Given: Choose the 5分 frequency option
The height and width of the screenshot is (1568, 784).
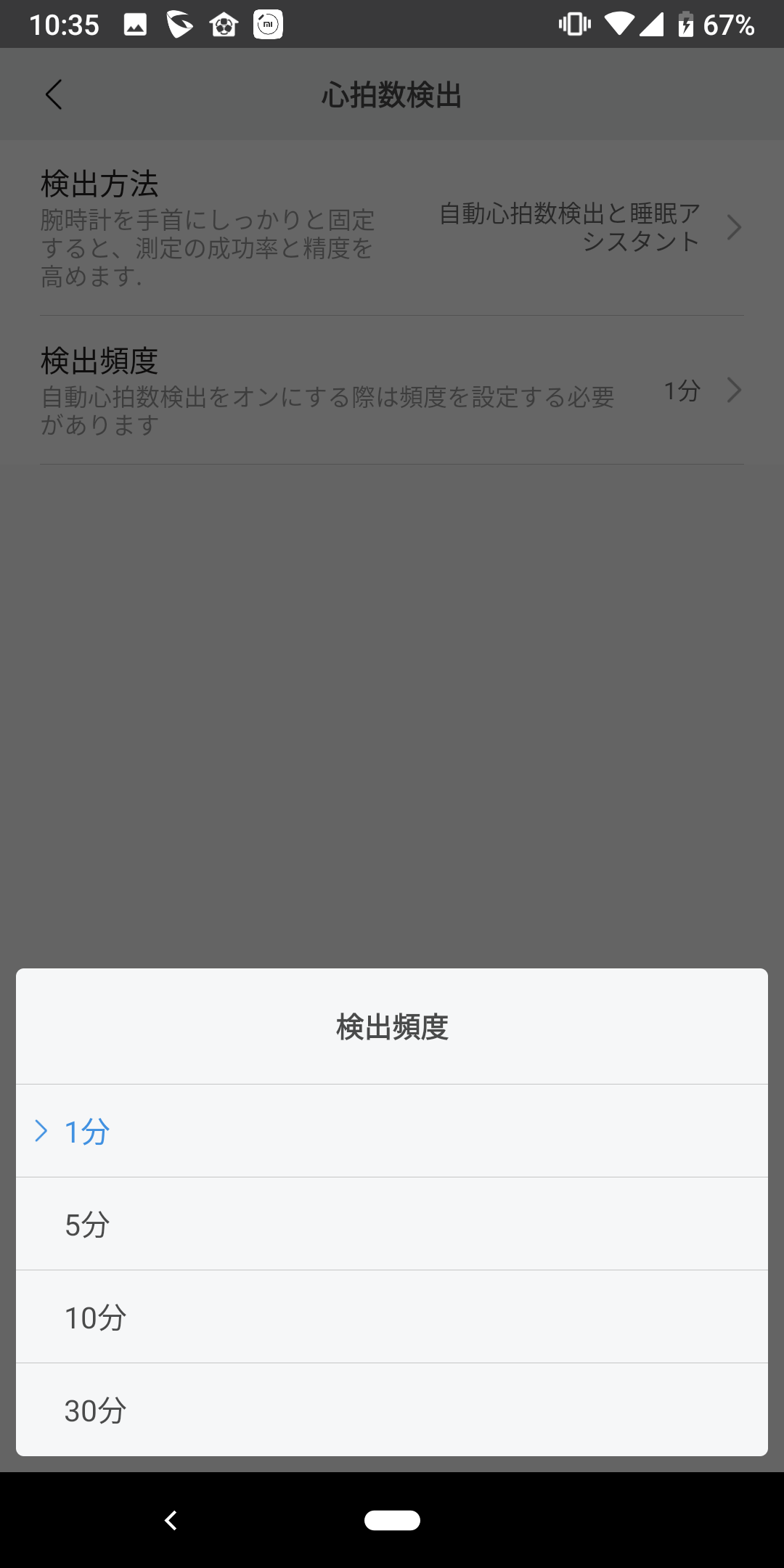Looking at the screenshot, I should click(x=392, y=1224).
